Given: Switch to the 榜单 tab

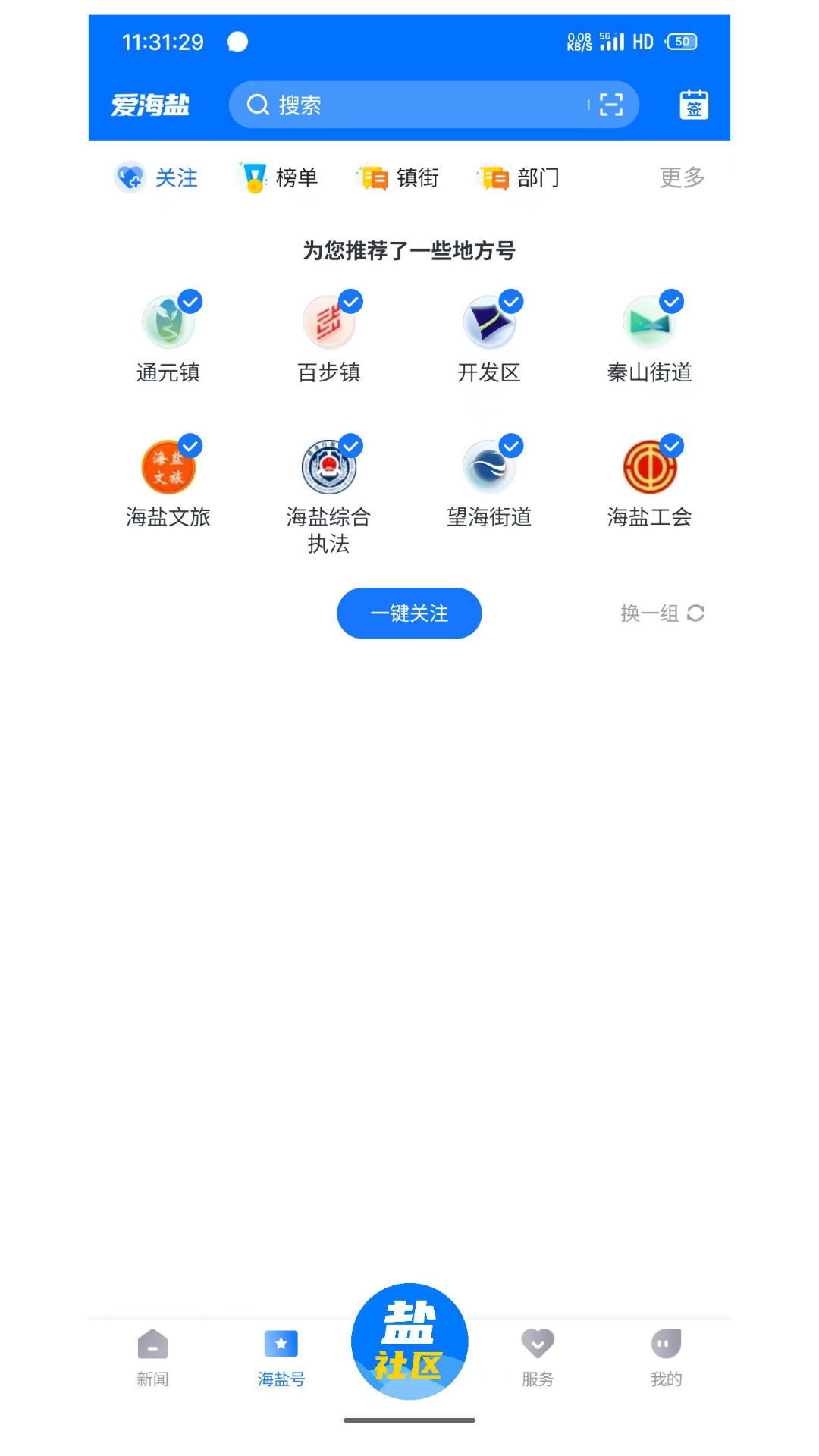Looking at the screenshot, I should (276, 177).
